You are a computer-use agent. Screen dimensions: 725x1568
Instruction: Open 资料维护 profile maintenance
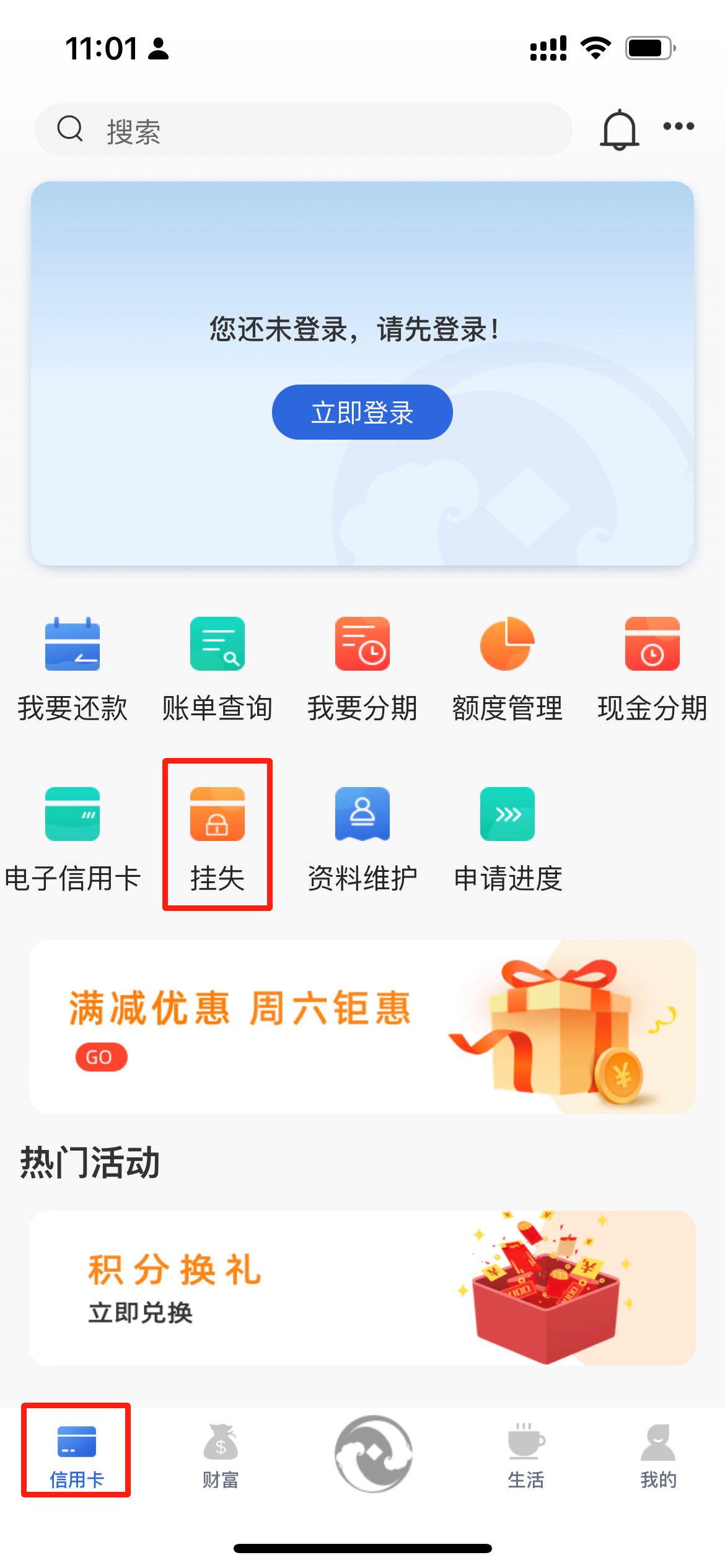tap(362, 840)
